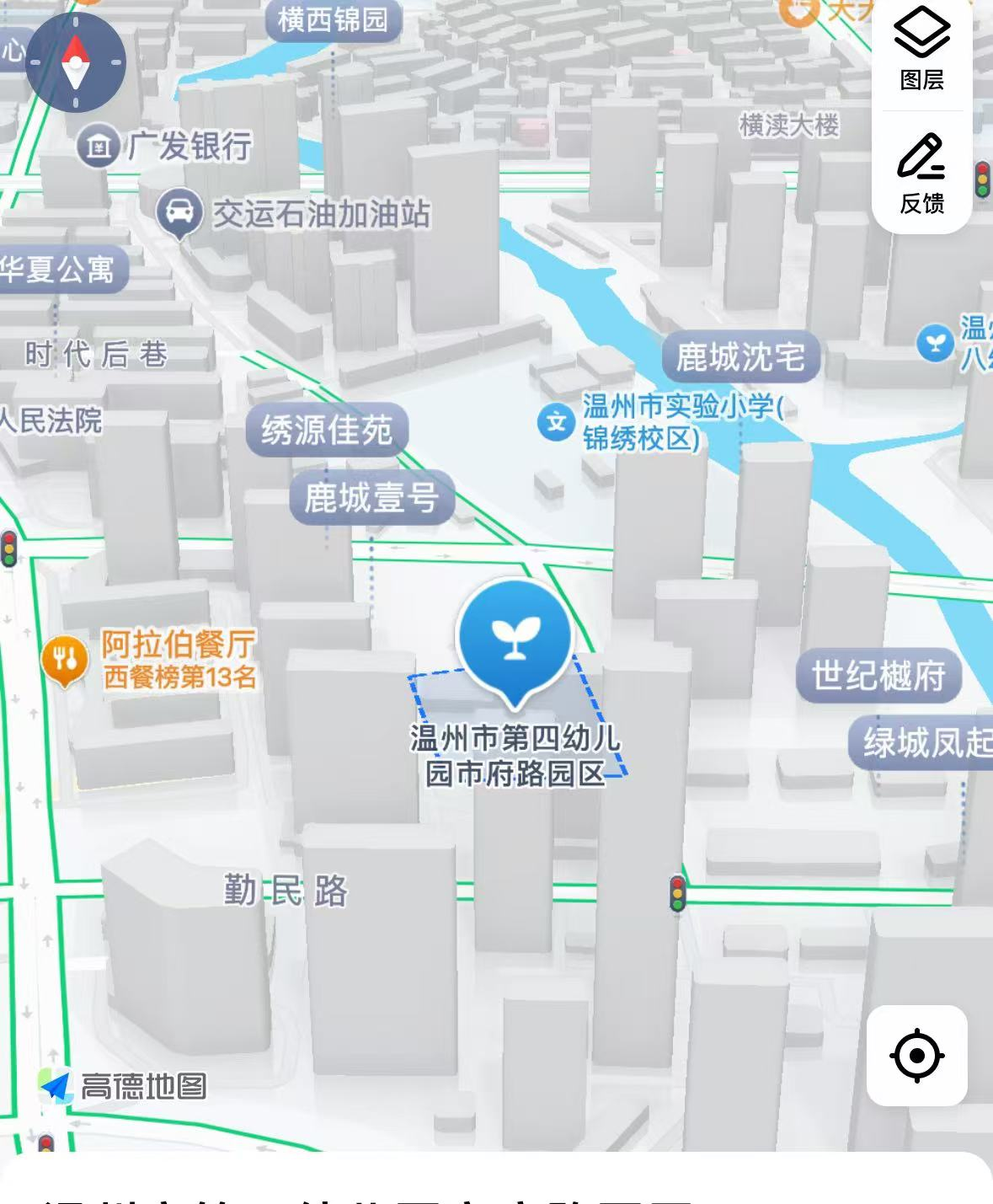Image resolution: width=993 pixels, height=1204 pixels.
Task: Tap the compass to reset map orientation
Action: pyautogui.click(x=76, y=62)
